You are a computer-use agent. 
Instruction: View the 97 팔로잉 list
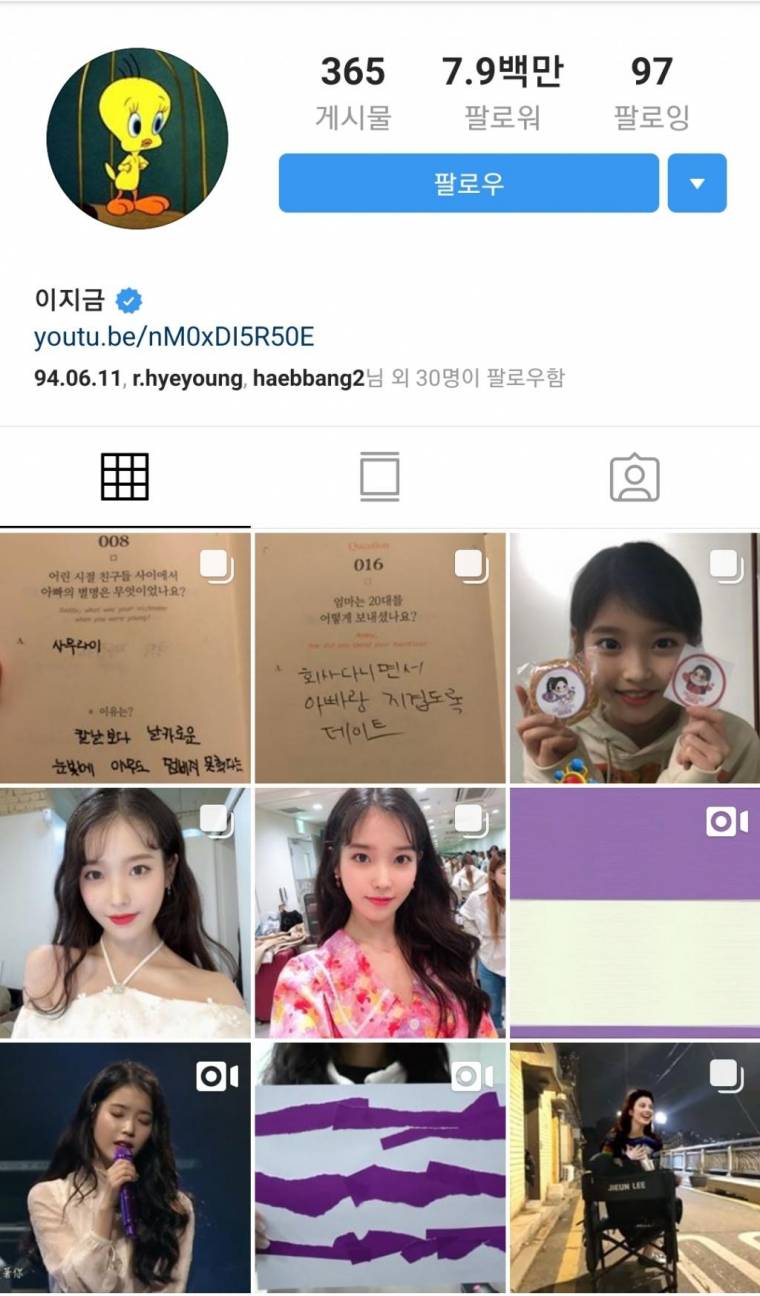coord(651,92)
